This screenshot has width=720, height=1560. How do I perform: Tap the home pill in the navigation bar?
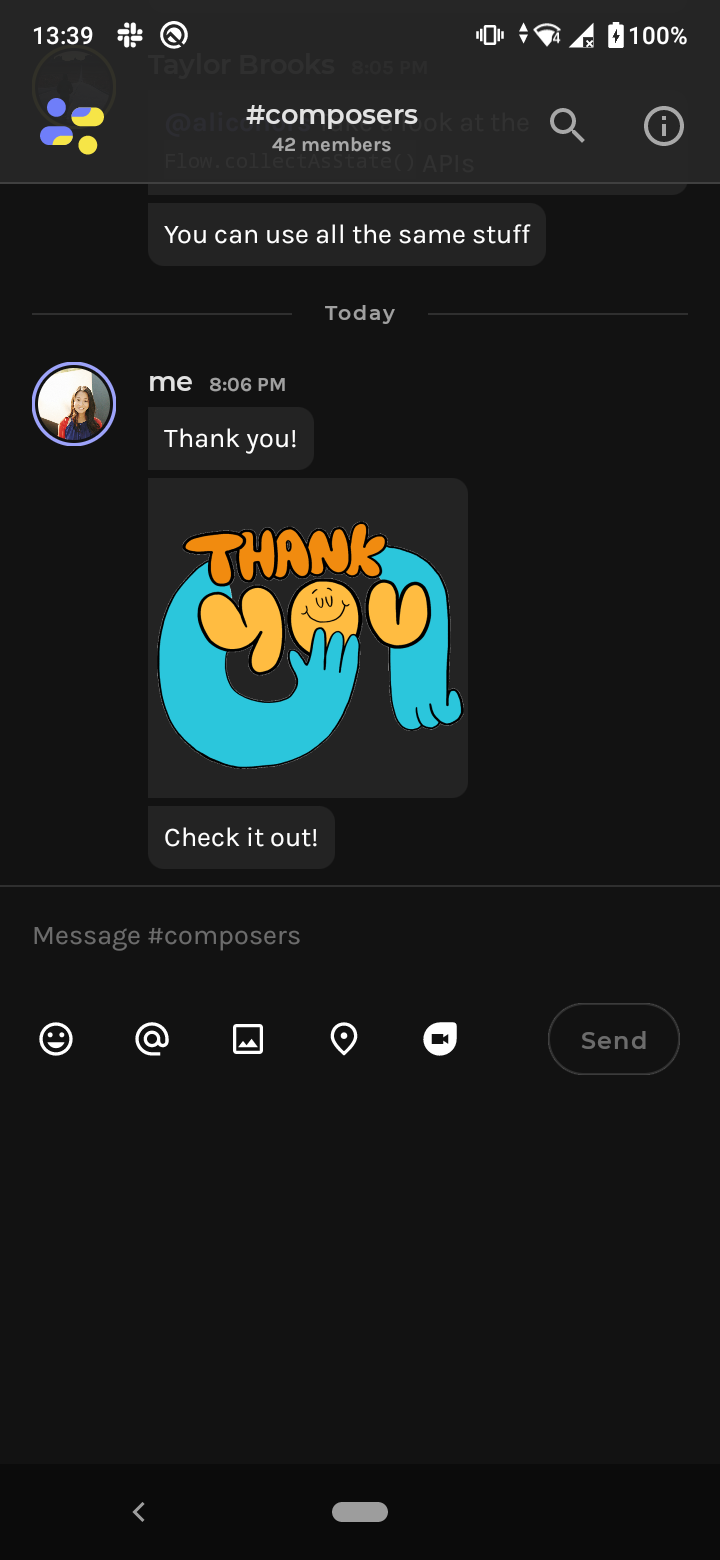360,1512
